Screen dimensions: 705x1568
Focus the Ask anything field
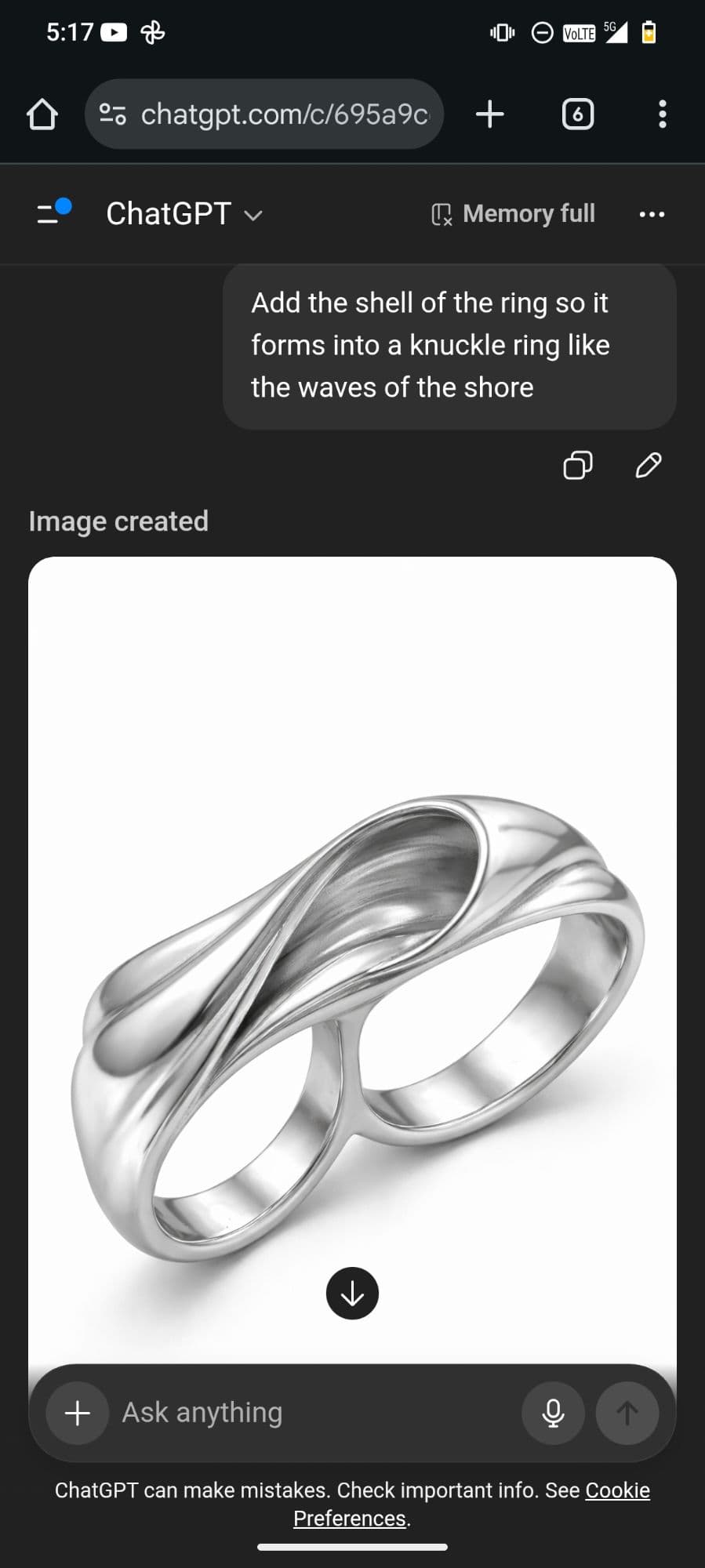click(314, 1413)
